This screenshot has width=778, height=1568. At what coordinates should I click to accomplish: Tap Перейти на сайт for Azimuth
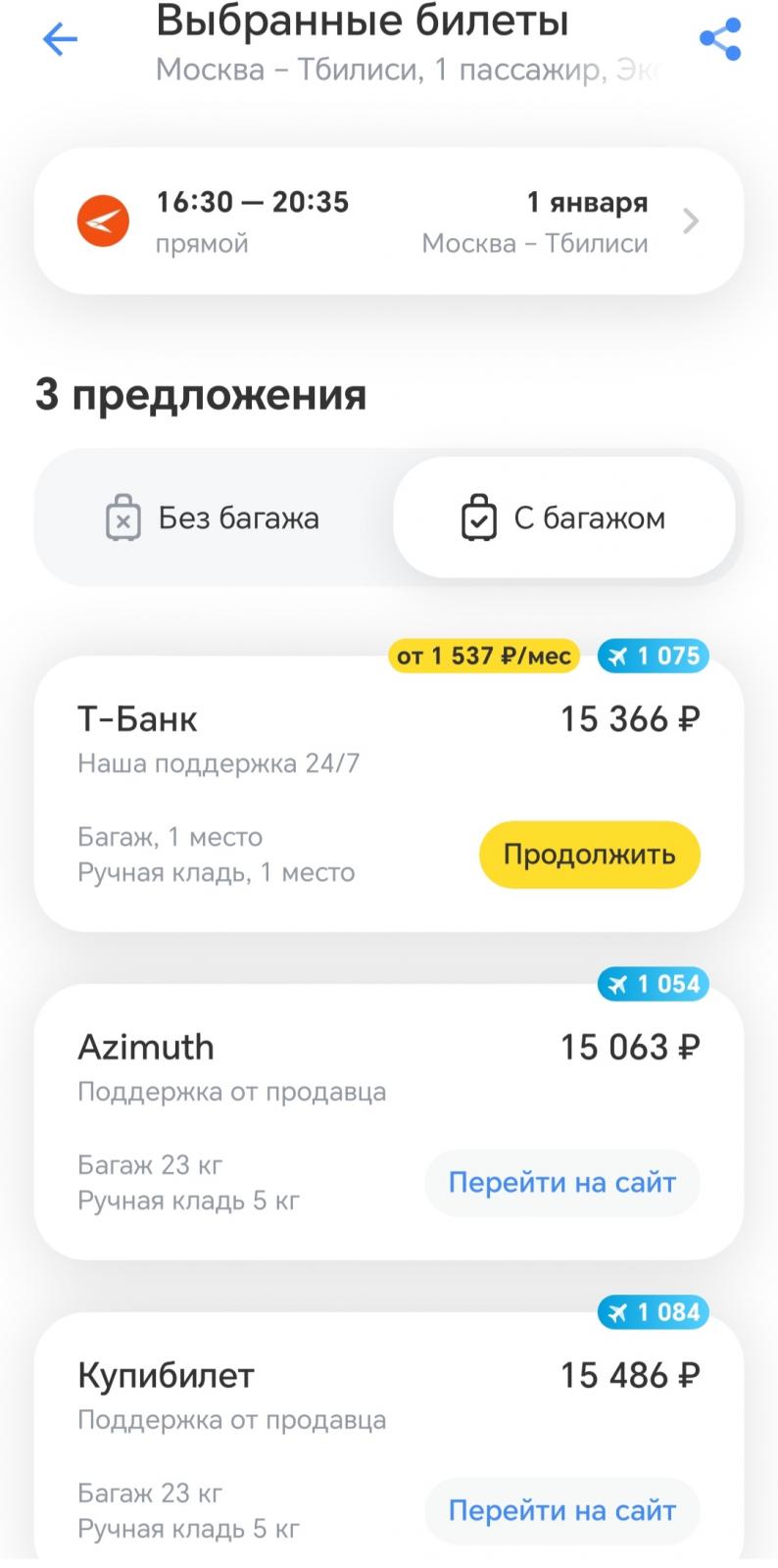tap(562, 1183)
